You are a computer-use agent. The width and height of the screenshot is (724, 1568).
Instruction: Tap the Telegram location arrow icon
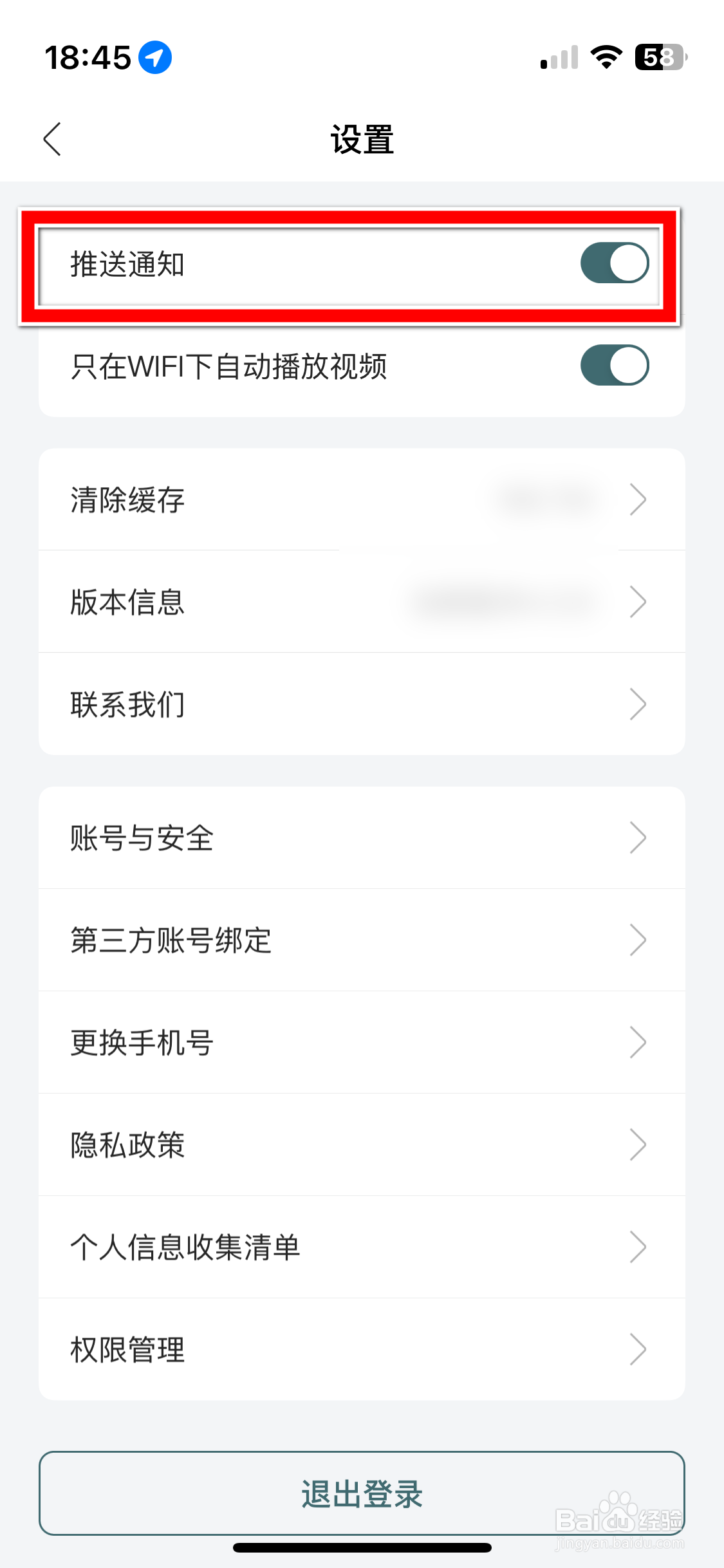[154, 57]
